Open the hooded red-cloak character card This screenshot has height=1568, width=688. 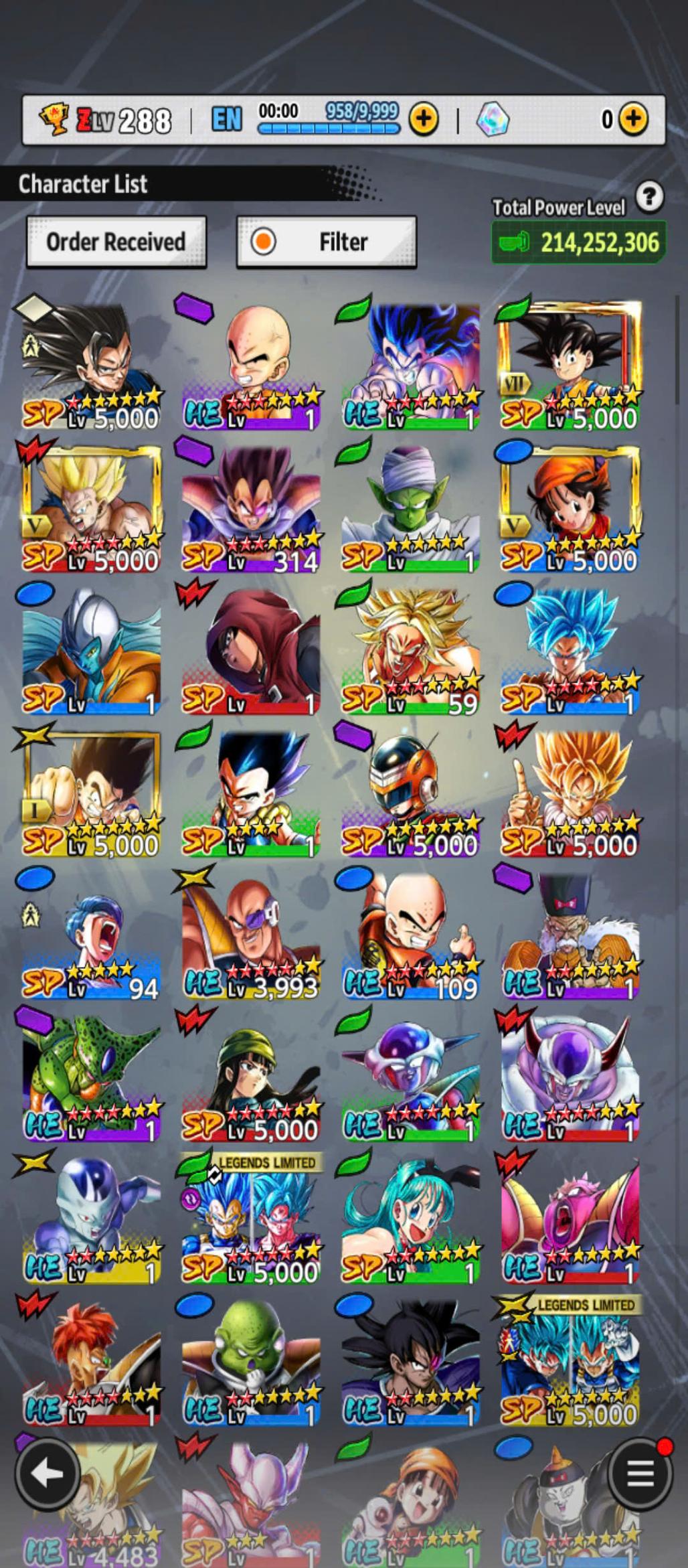click(251, 649)
